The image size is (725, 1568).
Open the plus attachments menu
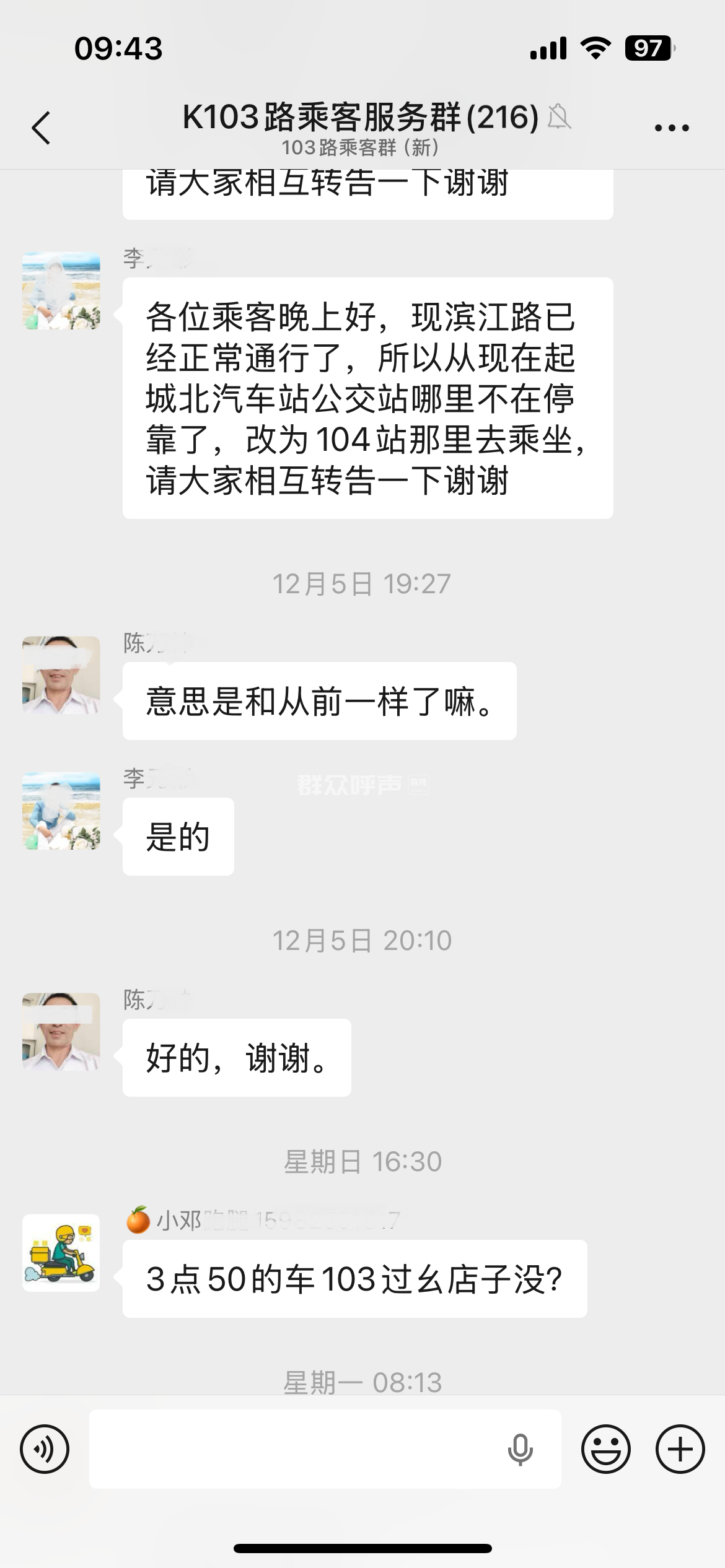680,1450
